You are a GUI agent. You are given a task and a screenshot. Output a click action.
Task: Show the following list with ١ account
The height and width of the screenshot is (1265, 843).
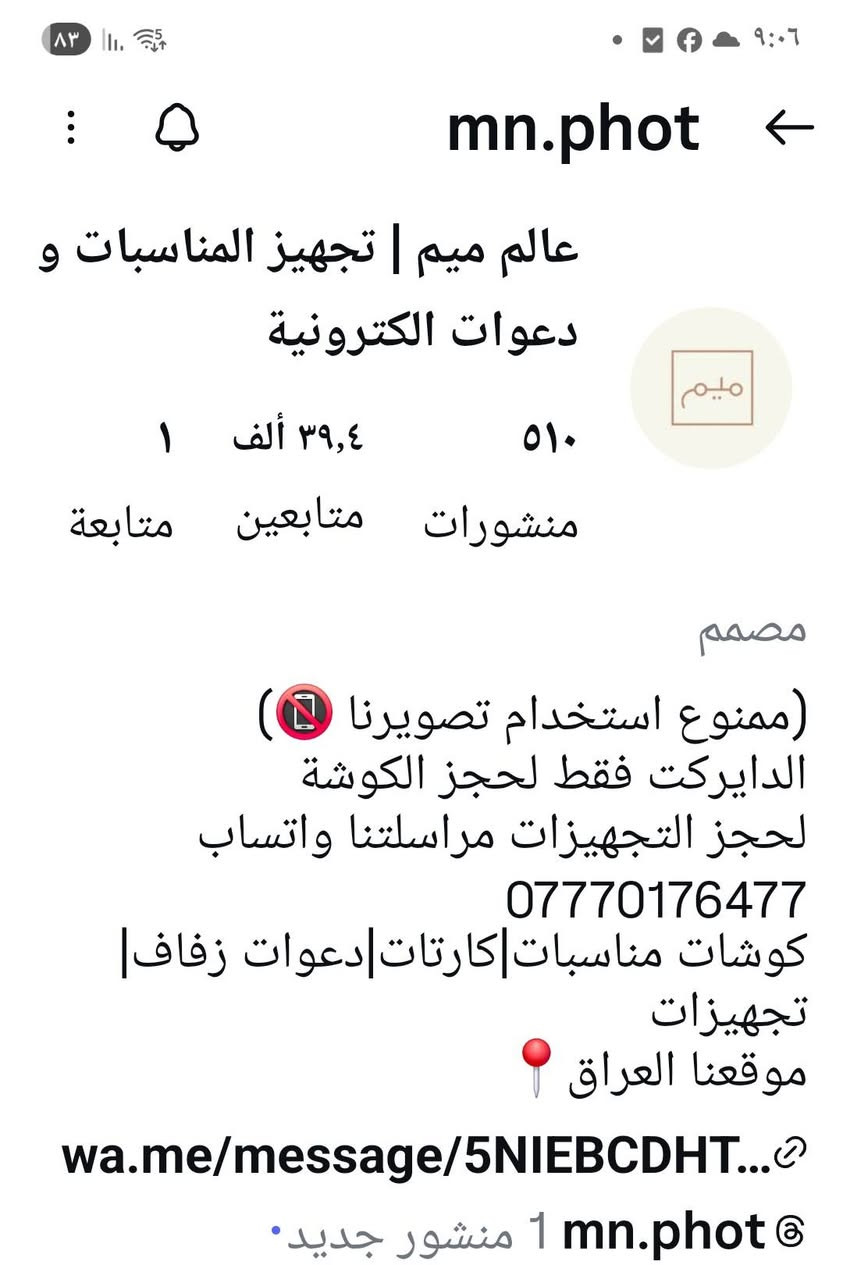(x=121, y=481)
